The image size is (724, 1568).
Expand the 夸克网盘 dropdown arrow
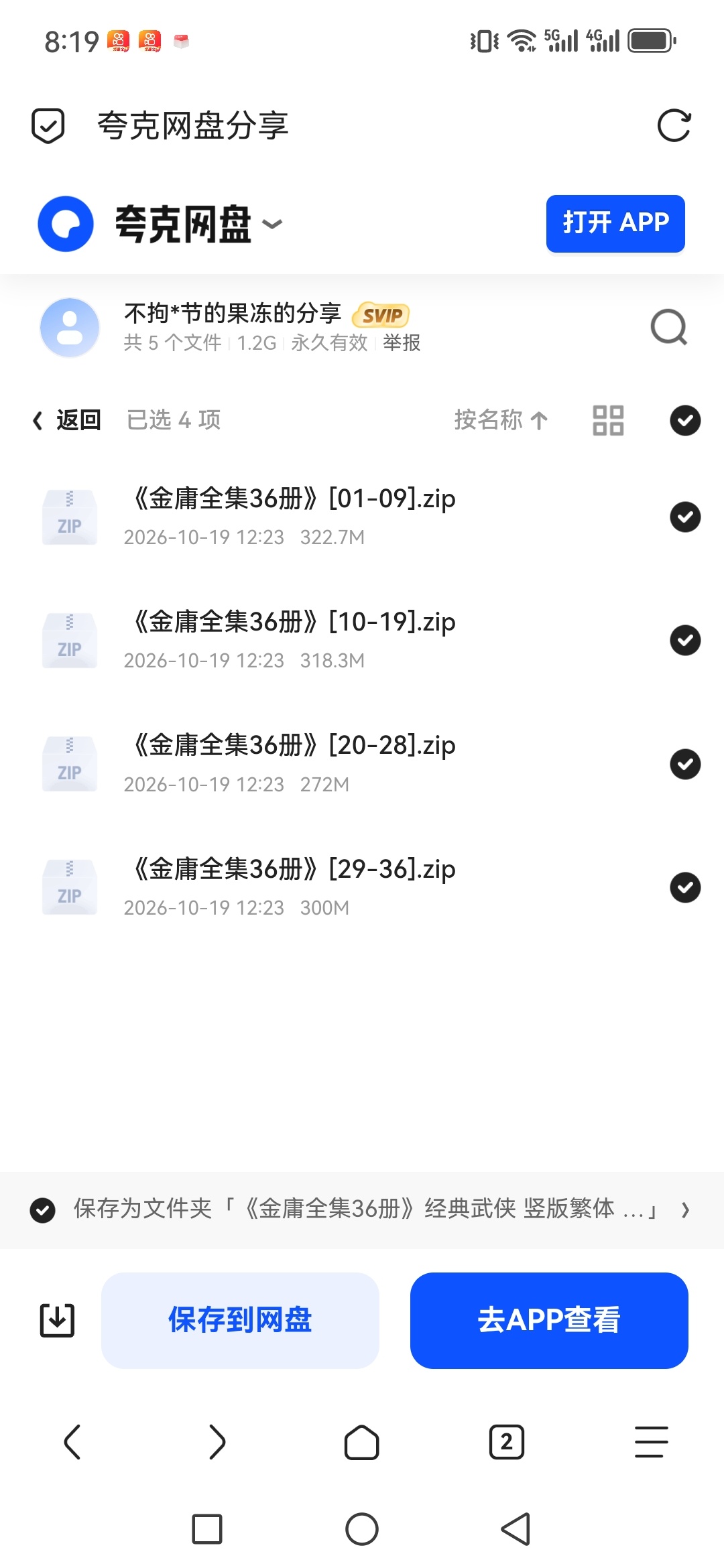click(271, 224)
